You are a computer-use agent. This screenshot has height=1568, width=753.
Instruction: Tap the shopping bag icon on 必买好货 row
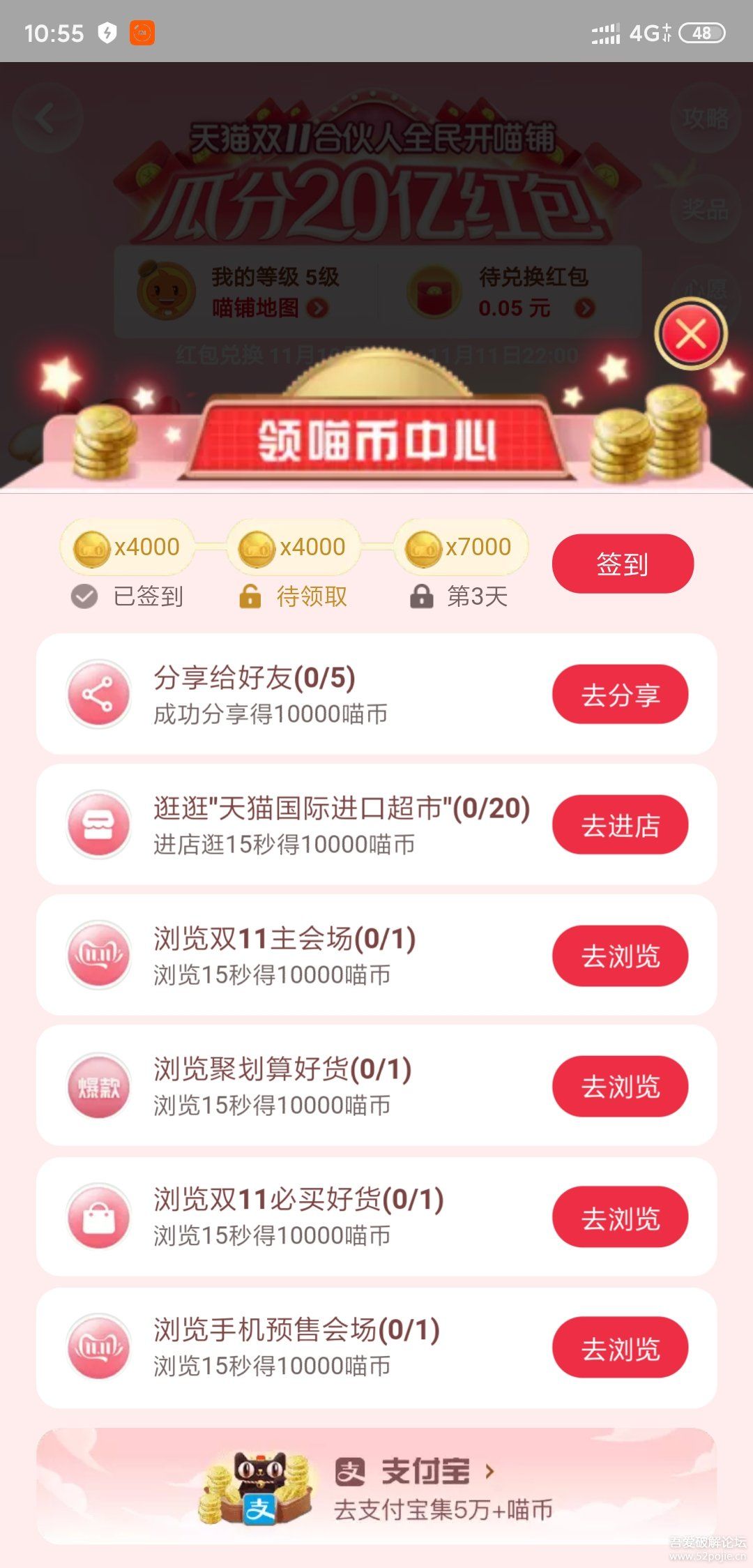click(98, 1216)
